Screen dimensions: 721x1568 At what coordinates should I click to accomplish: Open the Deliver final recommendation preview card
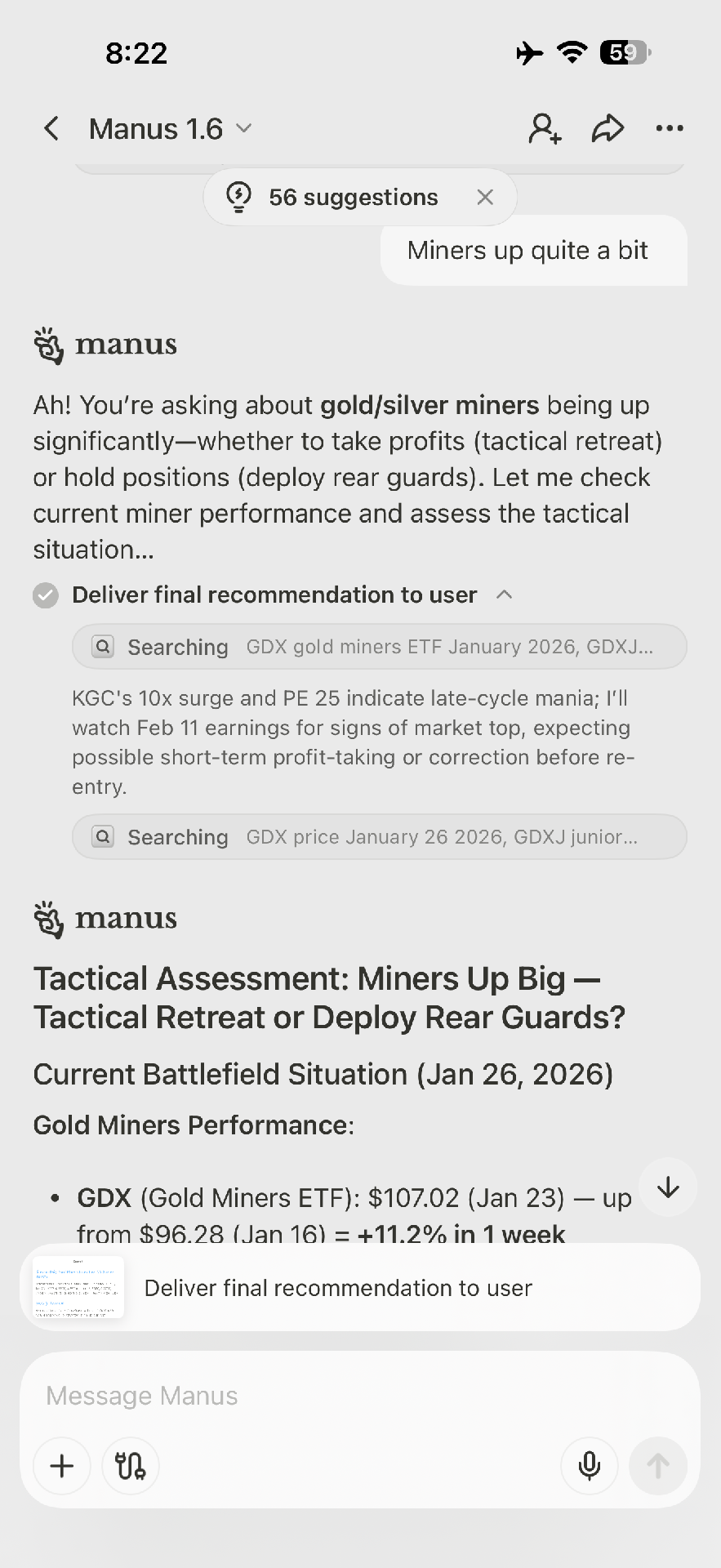point(360,1288)
